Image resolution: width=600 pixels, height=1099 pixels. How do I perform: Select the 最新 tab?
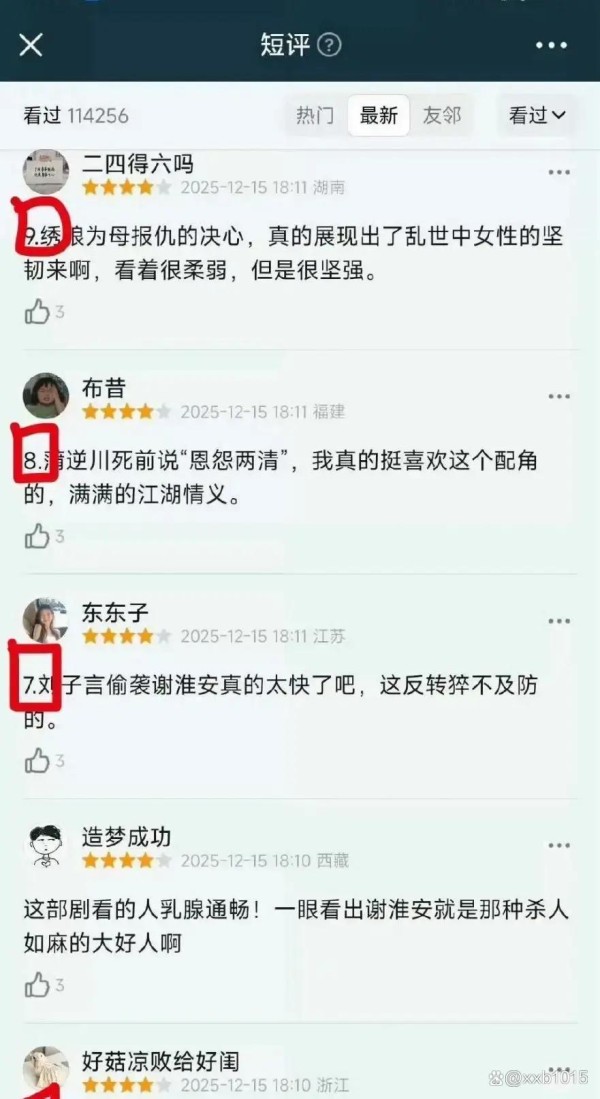(379, 115)
